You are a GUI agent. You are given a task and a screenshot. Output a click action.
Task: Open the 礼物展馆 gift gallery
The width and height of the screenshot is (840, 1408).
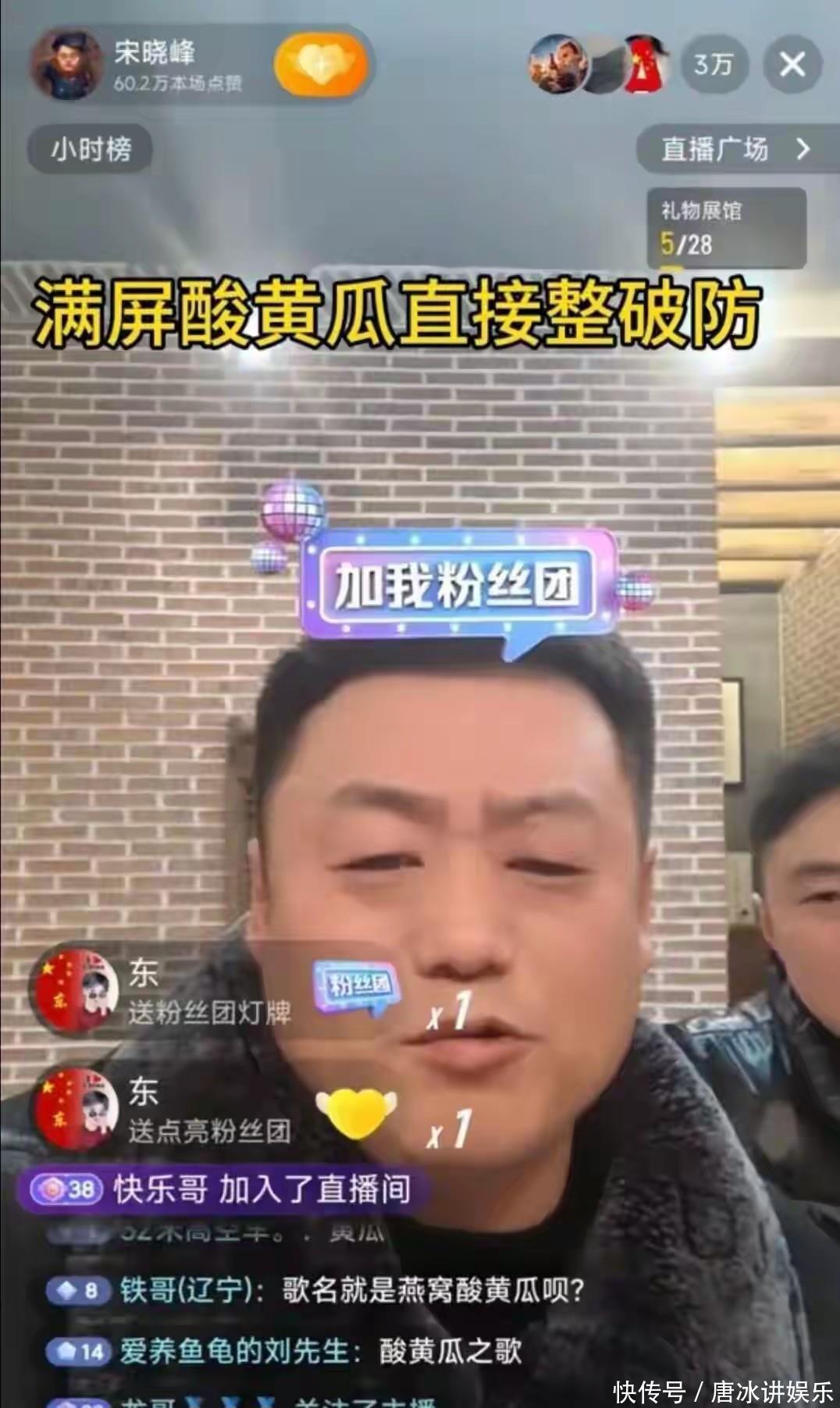pos(725,228)
